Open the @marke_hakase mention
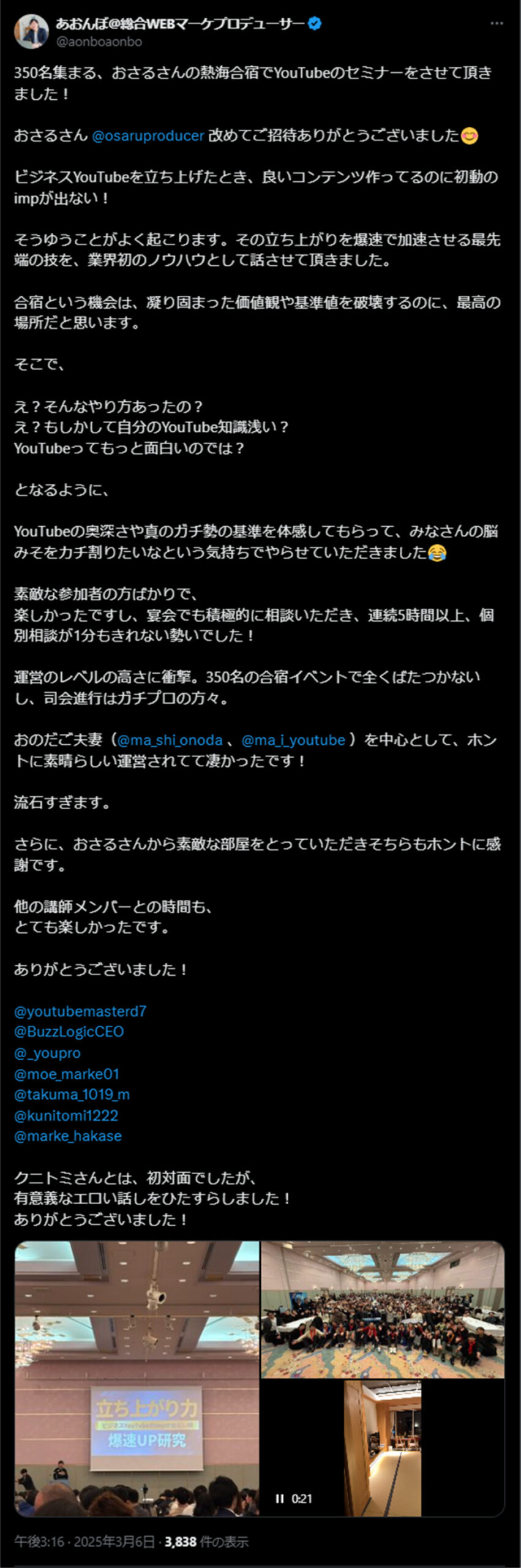The height and width of the screenshot is (1568, 521). click(x=68, y=1136)
